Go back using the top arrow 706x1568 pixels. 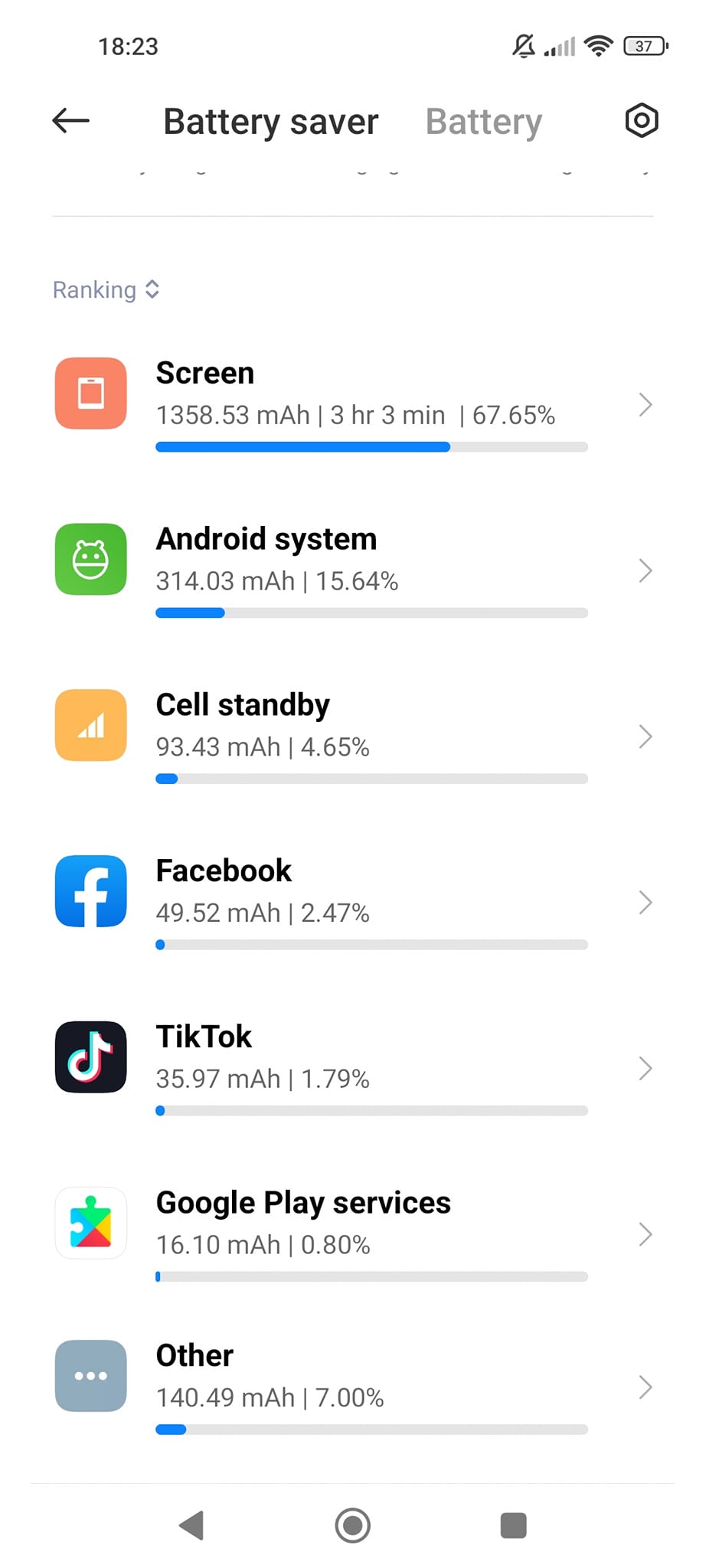[71, 121]
